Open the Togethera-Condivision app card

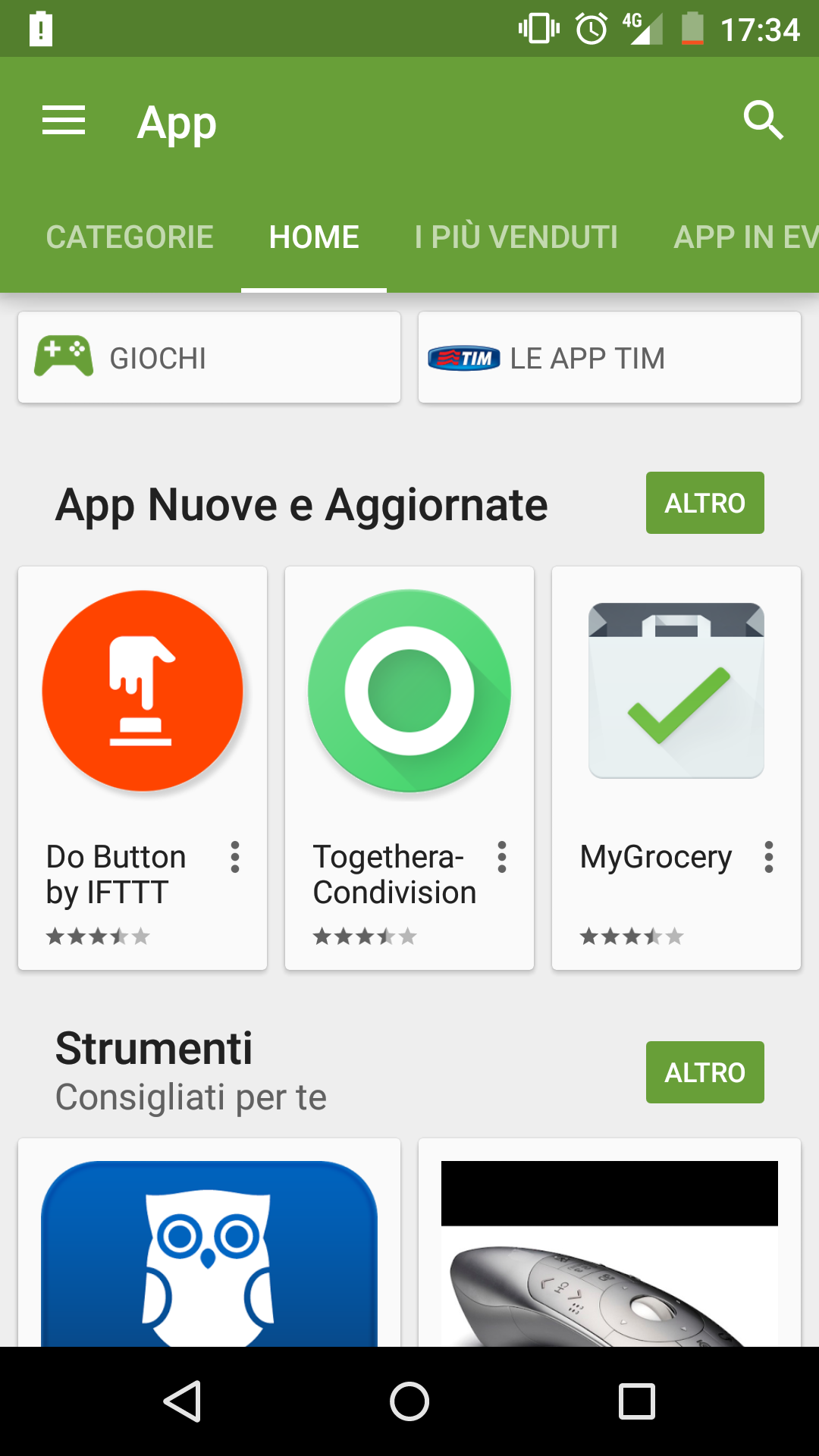pyautogui.click(x=409, y=767)
